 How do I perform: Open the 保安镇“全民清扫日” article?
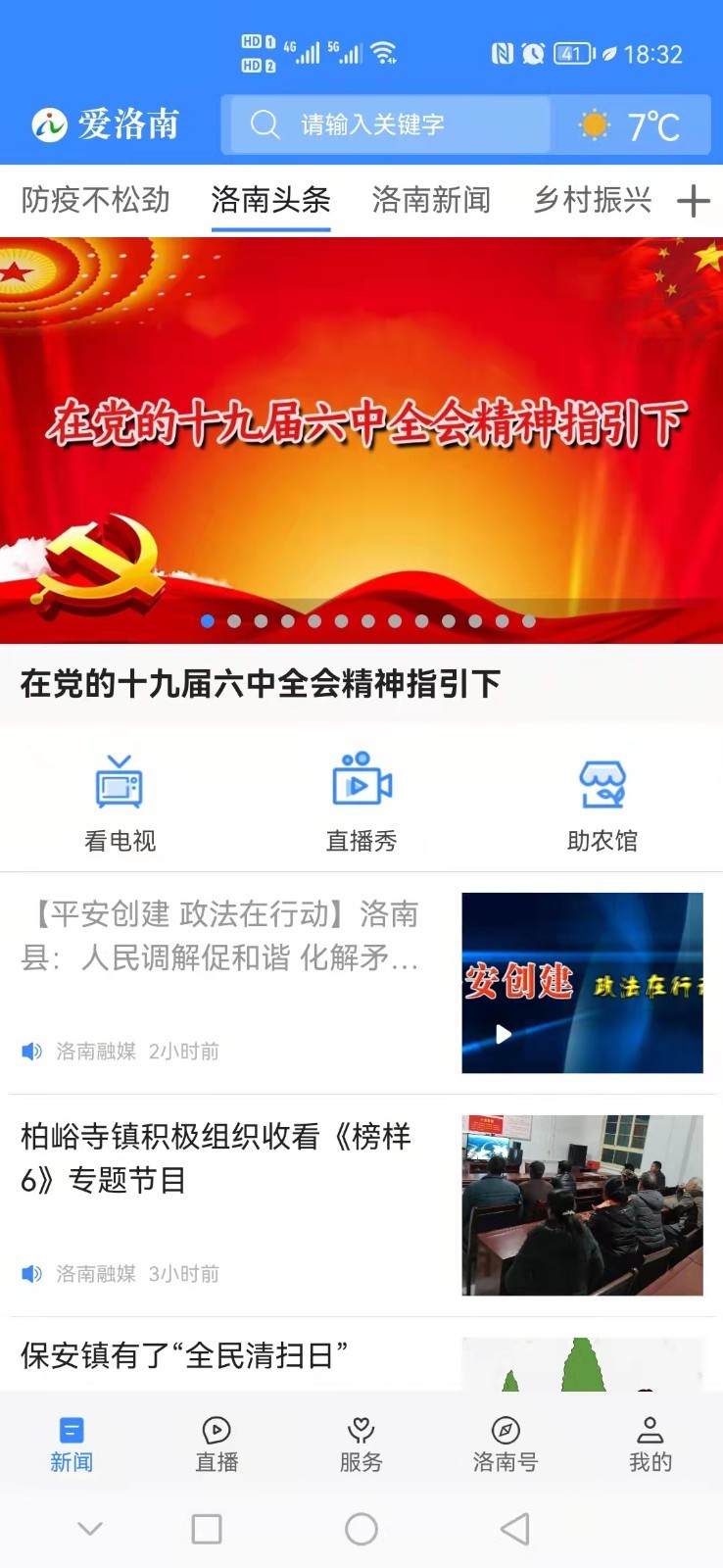(184, 1356)
